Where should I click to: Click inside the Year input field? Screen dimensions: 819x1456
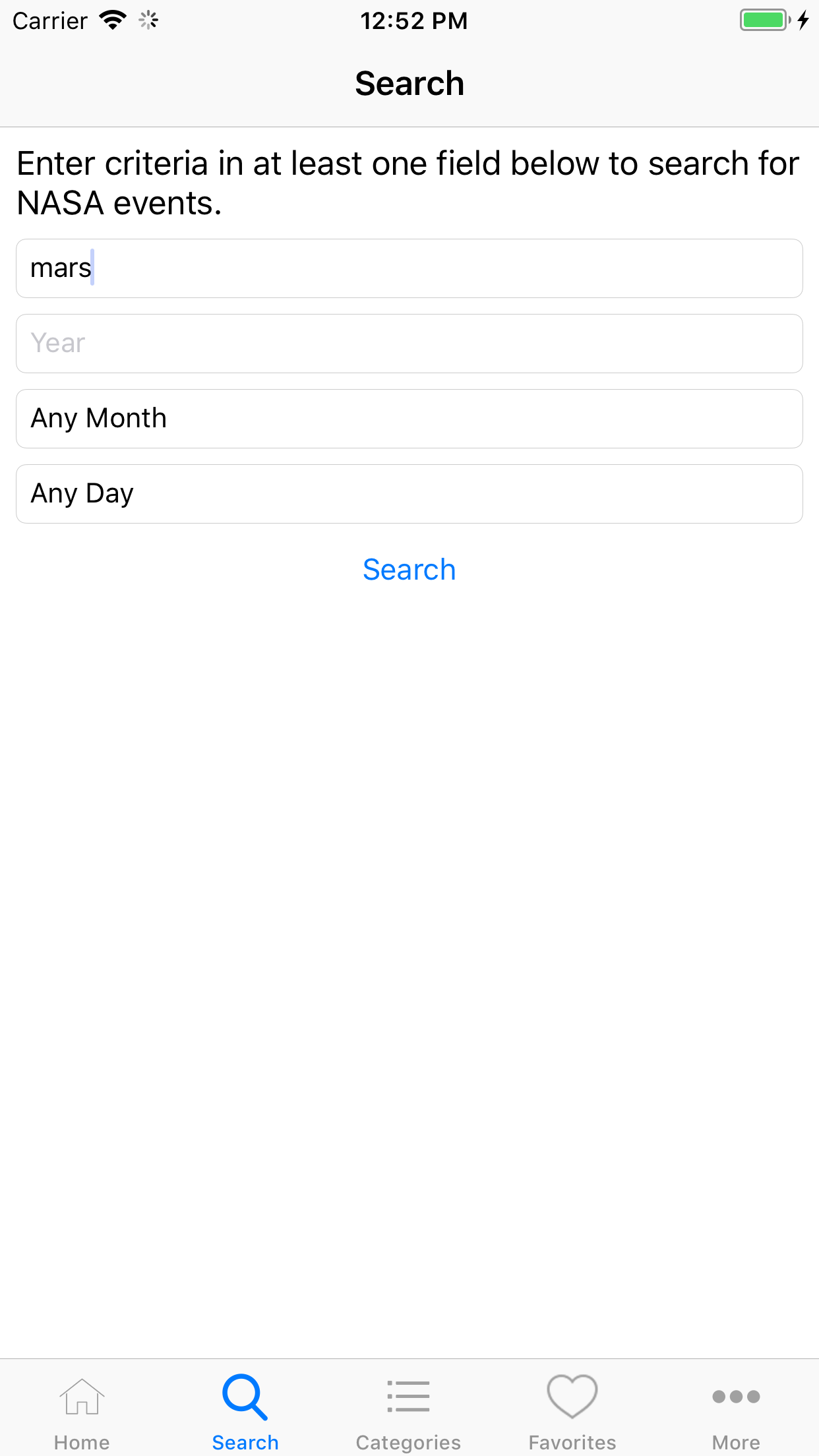coord(409,343)
